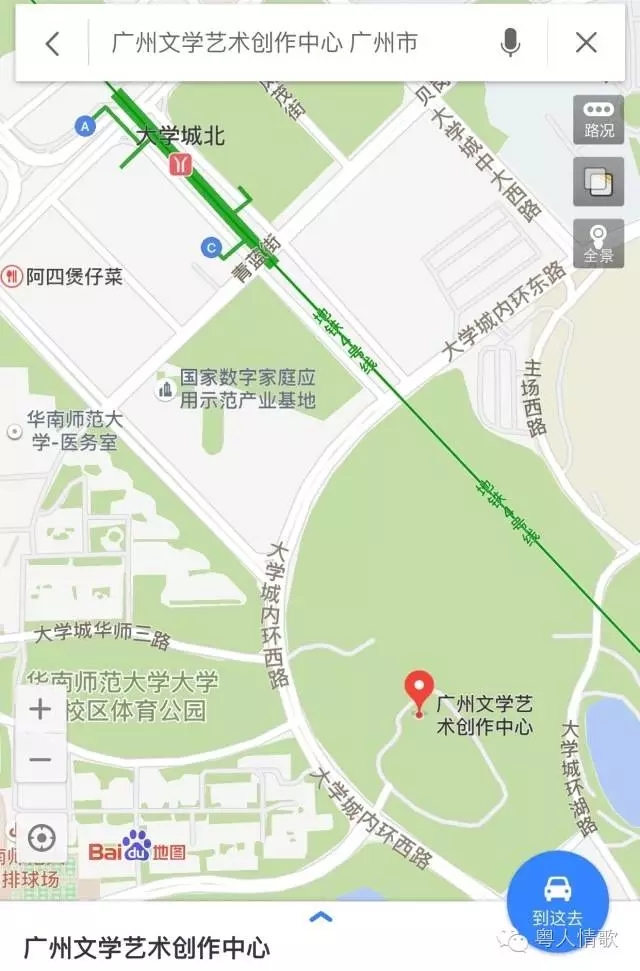Open the 阿四煲仔菜 restaurant marker
Screen dimensions: 640x971
(12, 276)
